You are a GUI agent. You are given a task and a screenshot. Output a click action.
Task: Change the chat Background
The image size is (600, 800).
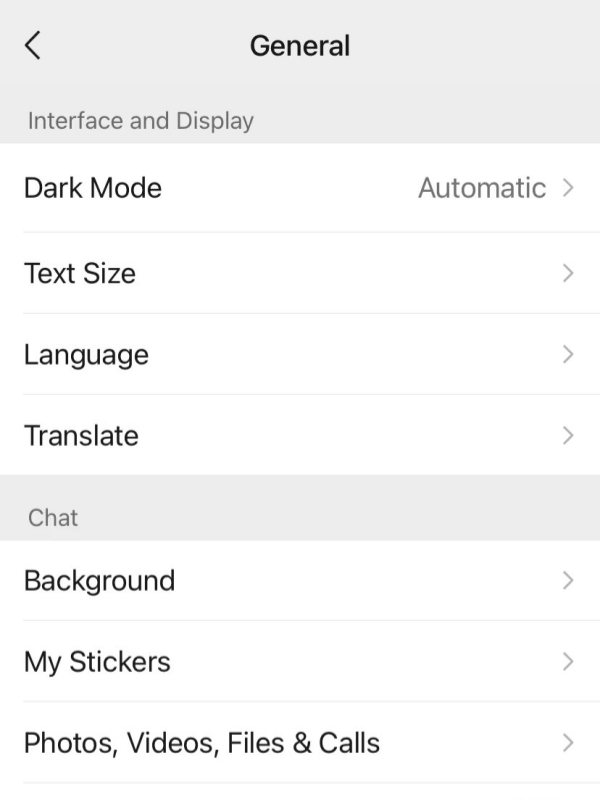pyautogui.click(x=300, y=580)
